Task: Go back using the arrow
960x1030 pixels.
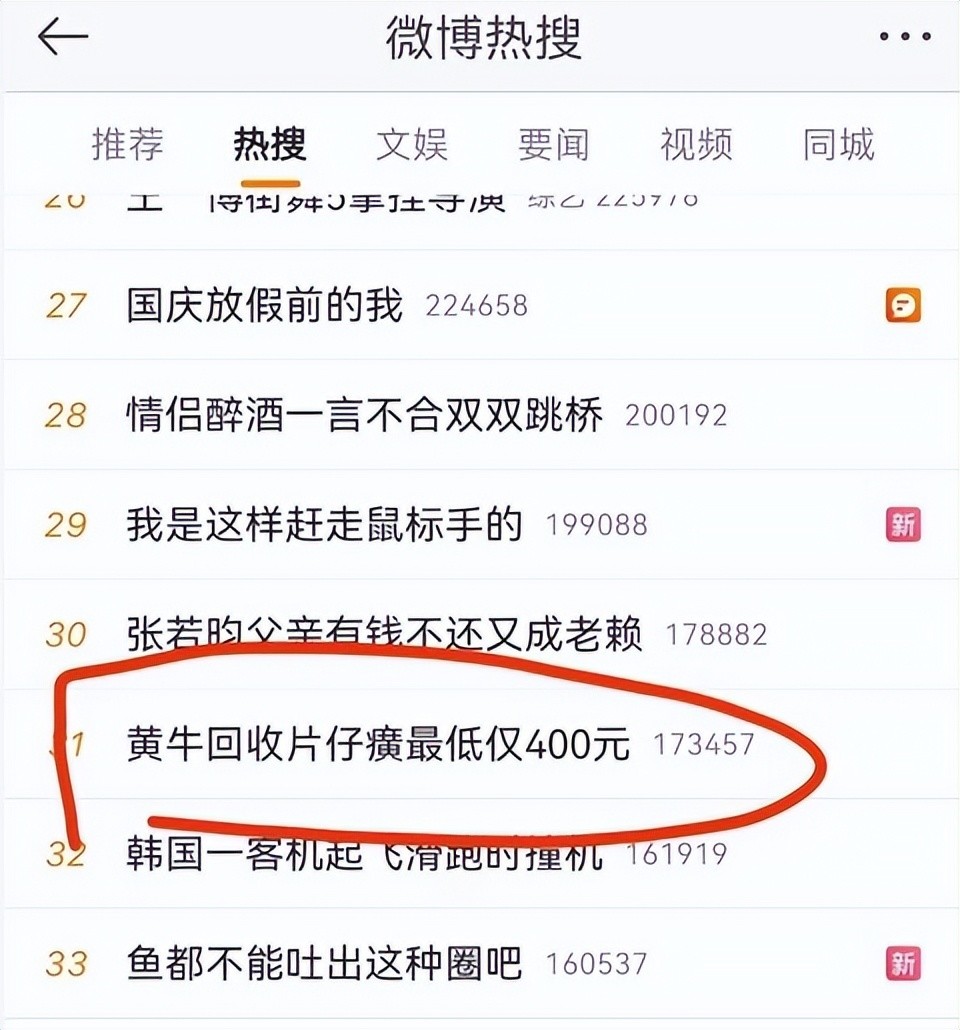Action: (x=63, y=37)
